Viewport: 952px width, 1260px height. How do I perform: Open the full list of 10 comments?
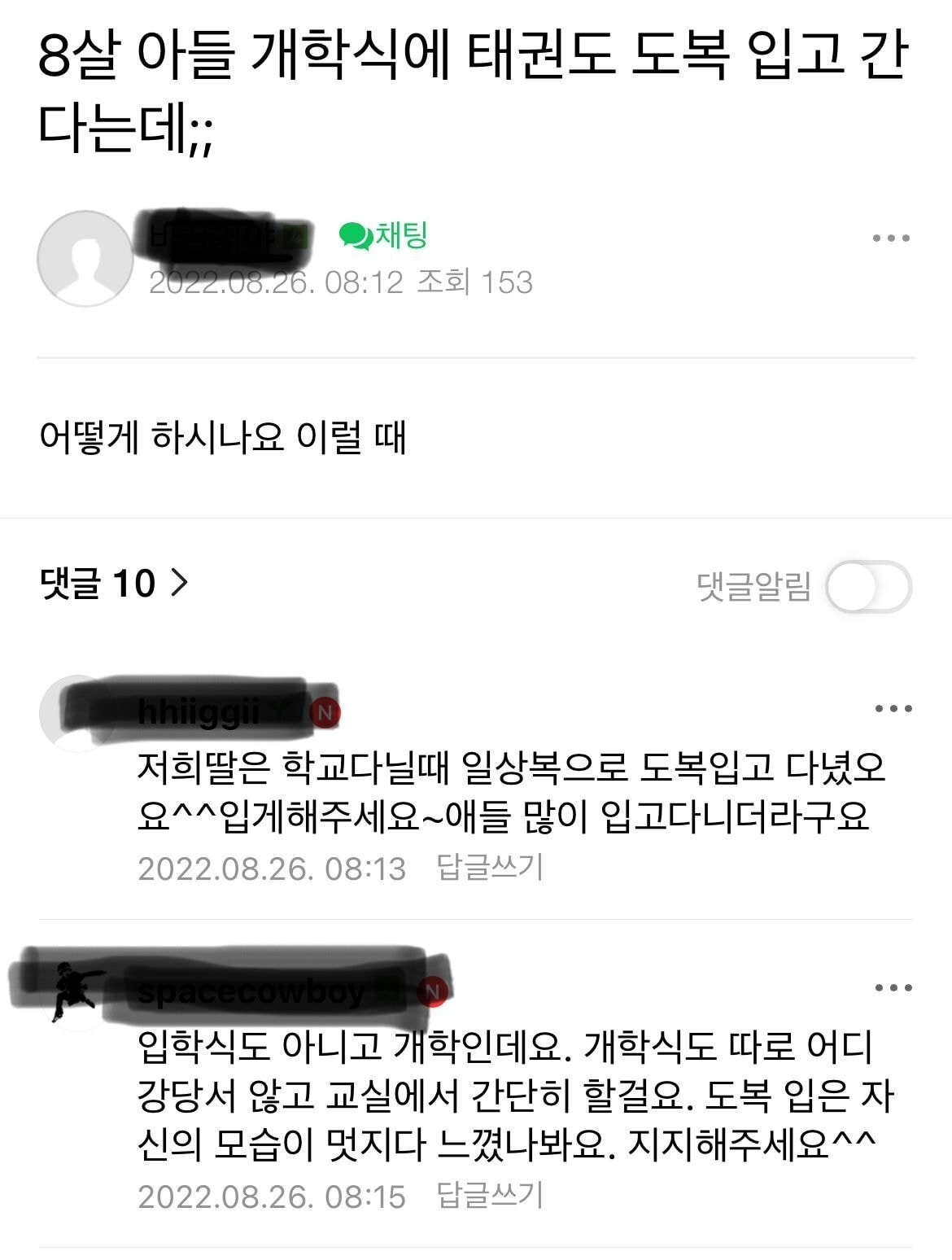(x=114, y=583)
